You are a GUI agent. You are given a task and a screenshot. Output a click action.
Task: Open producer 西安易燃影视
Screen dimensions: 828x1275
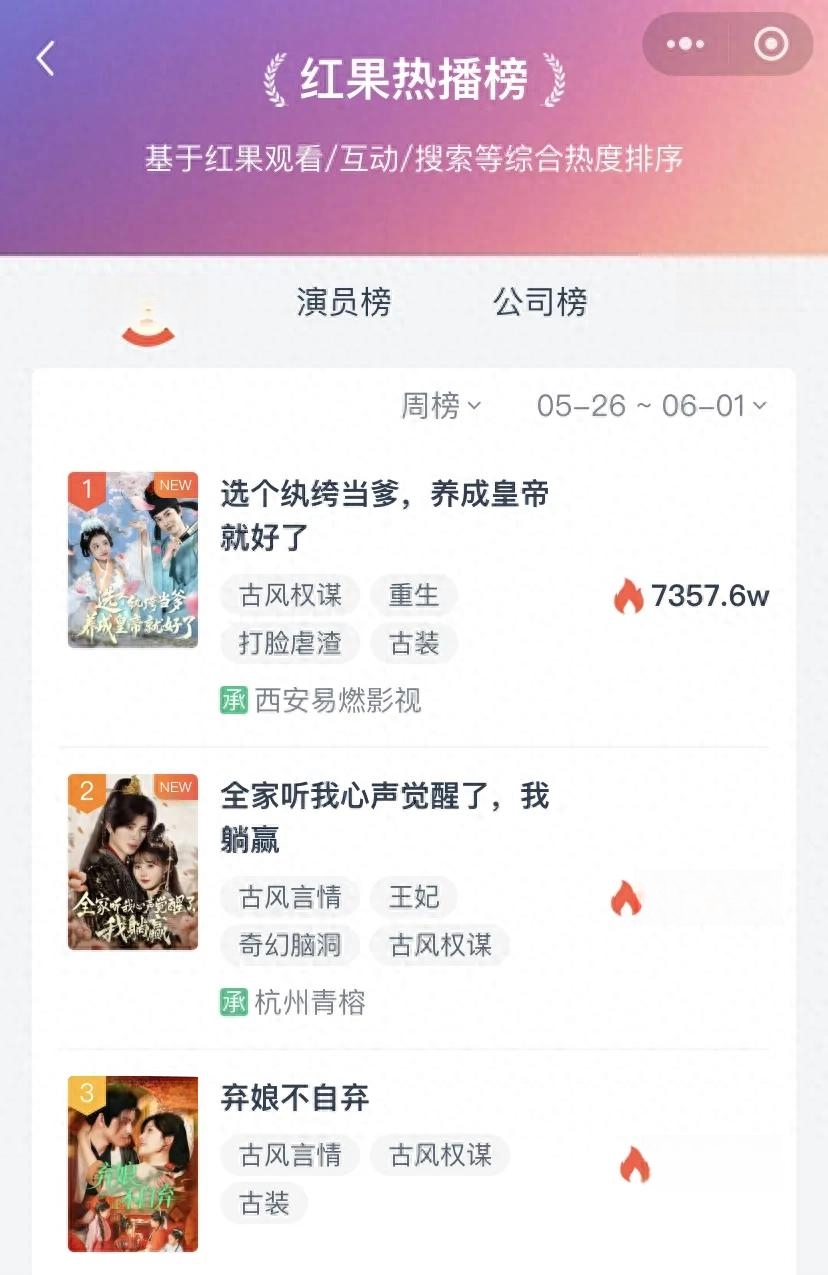[x=337, y=701]
